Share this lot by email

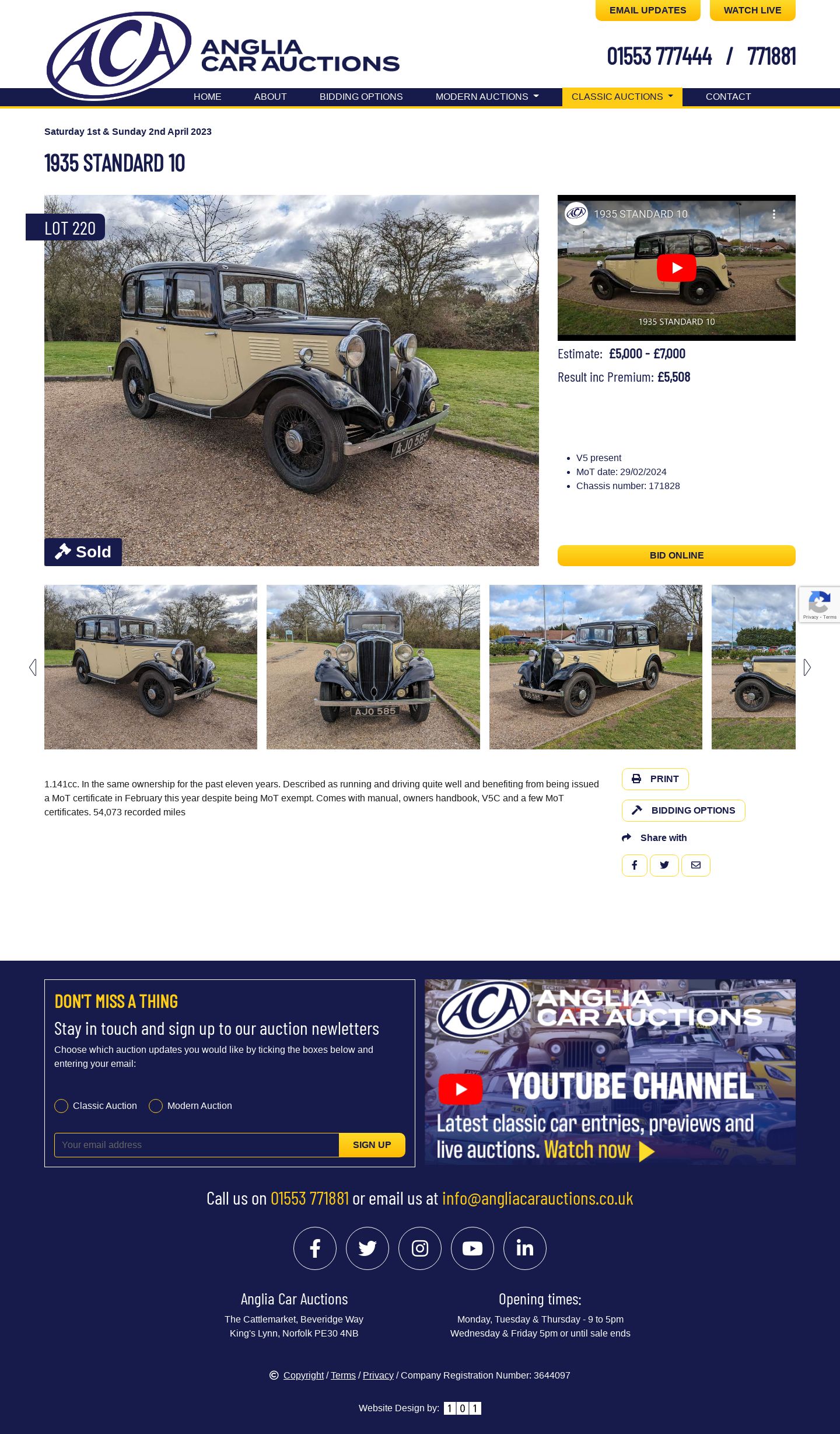pos(695,866)
